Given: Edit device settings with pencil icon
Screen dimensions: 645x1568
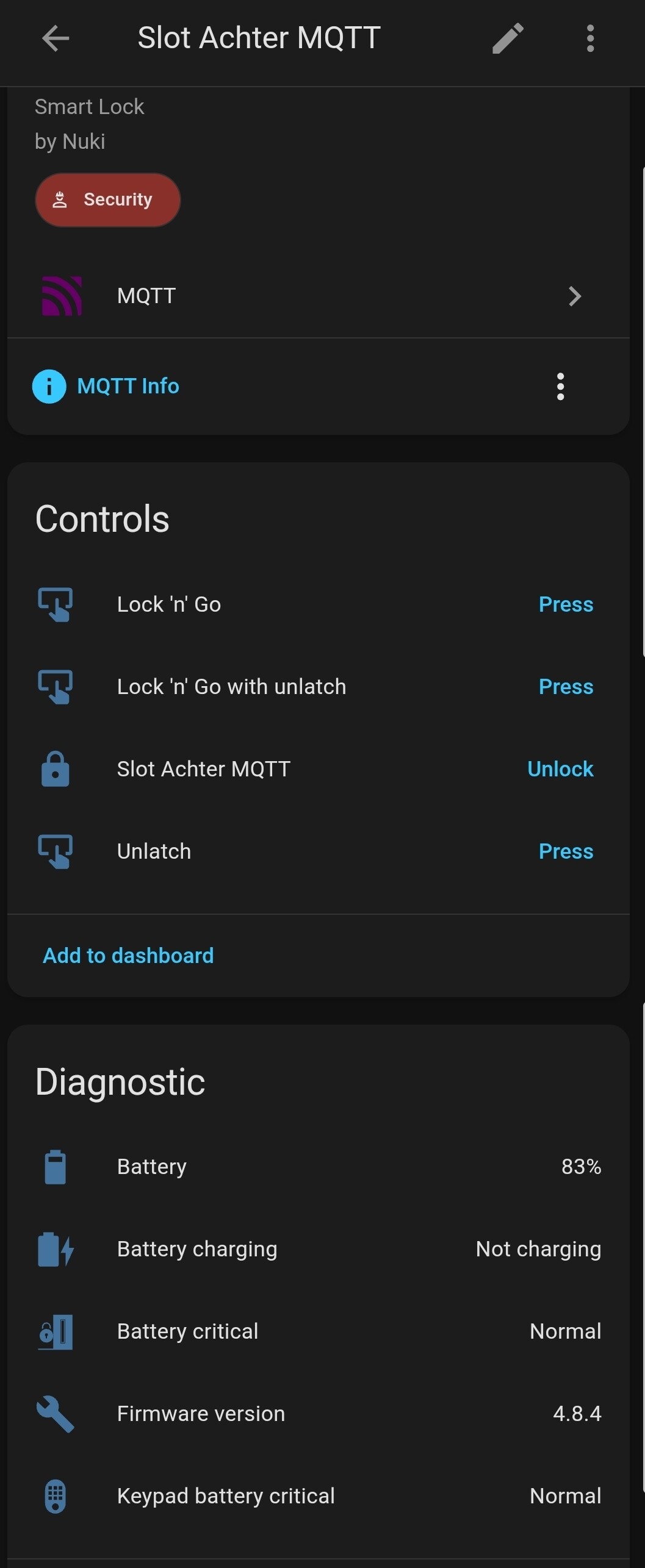Looking at the screenshot, I should tap(508, 38).
